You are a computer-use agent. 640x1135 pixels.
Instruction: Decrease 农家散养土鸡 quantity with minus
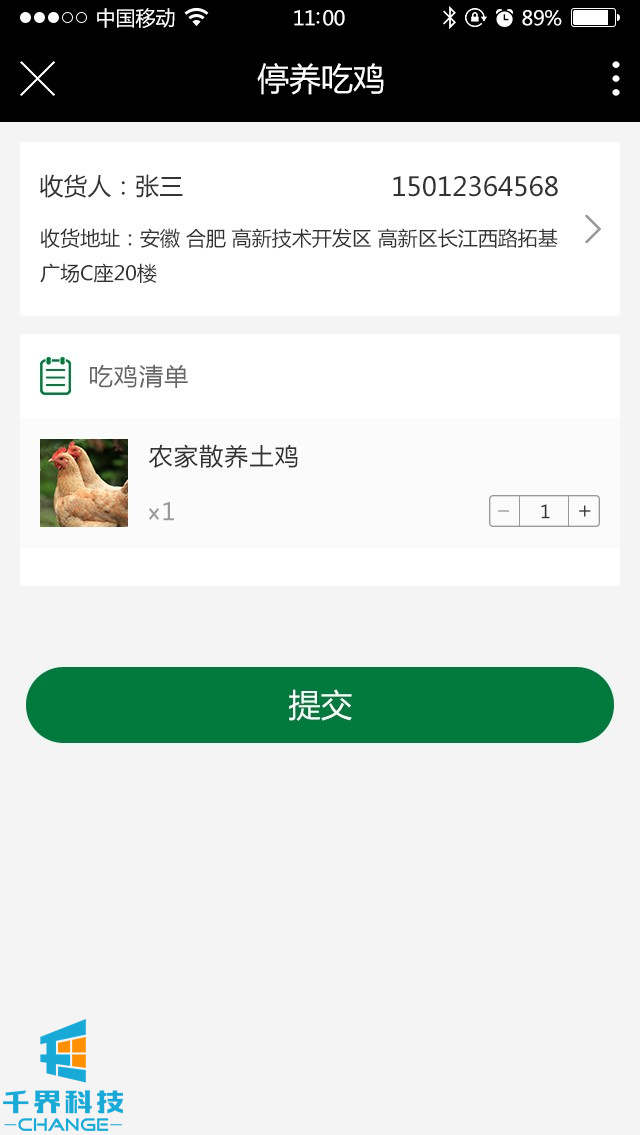click(504, 512)
